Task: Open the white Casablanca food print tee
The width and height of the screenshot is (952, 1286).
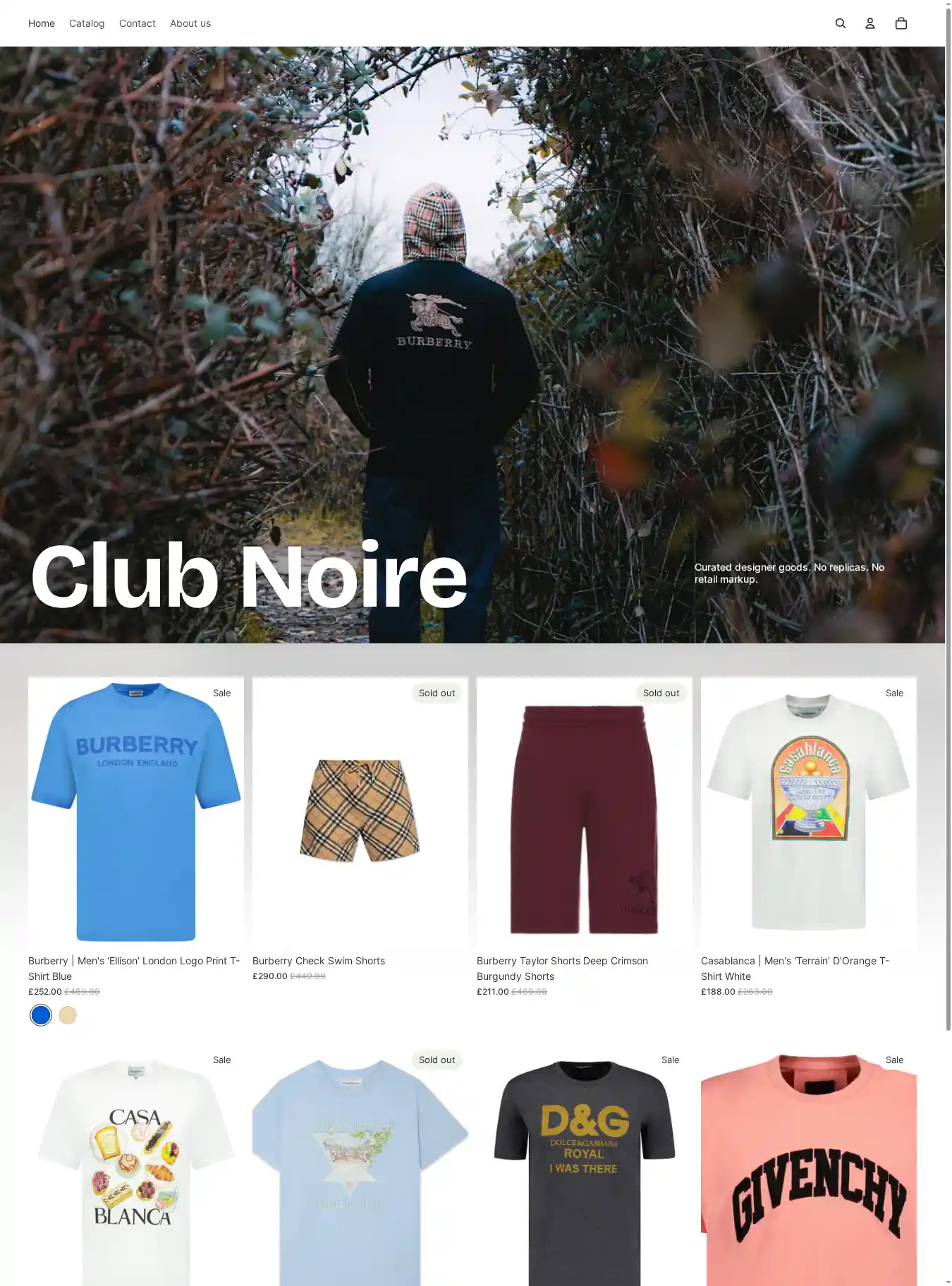Action: click(135, 1171)
